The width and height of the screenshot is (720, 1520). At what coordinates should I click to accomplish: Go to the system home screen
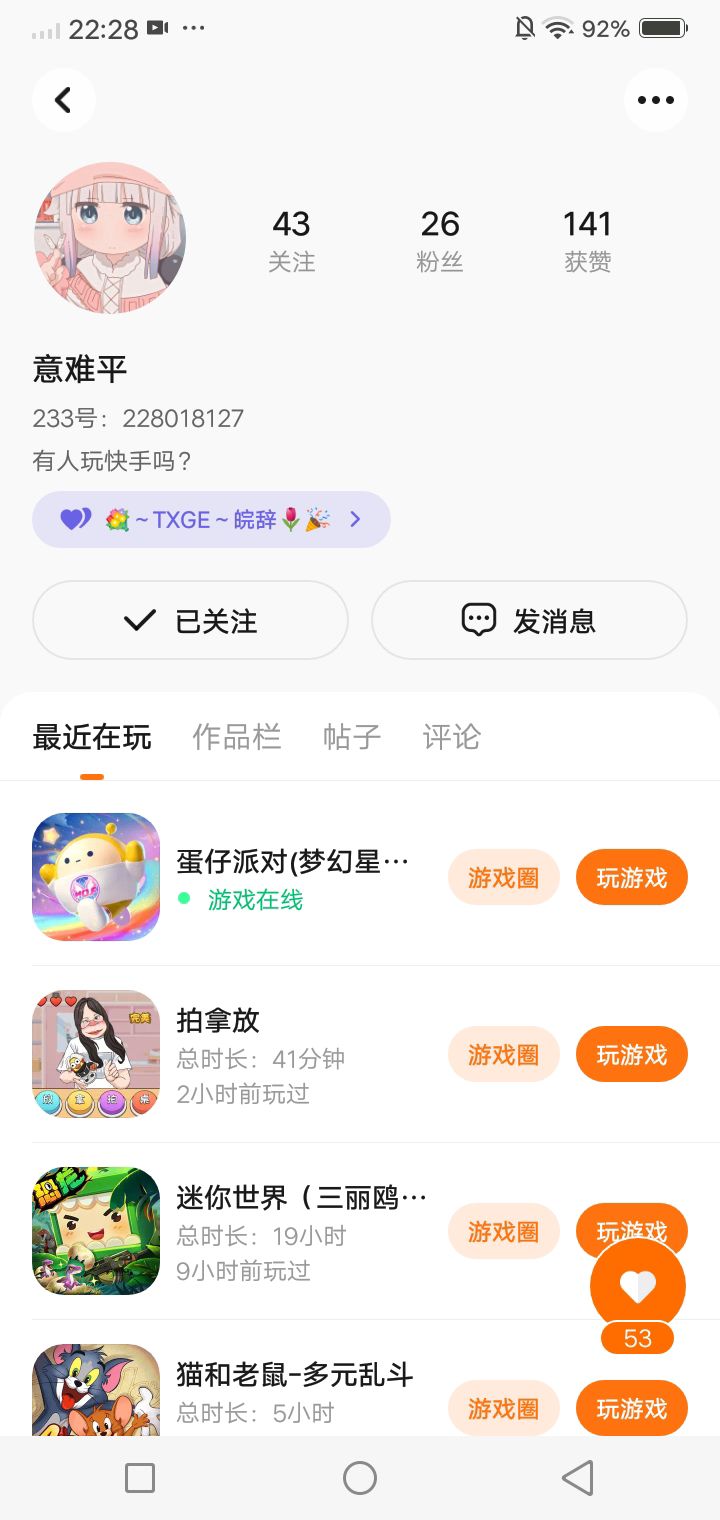coord(360,1478)
